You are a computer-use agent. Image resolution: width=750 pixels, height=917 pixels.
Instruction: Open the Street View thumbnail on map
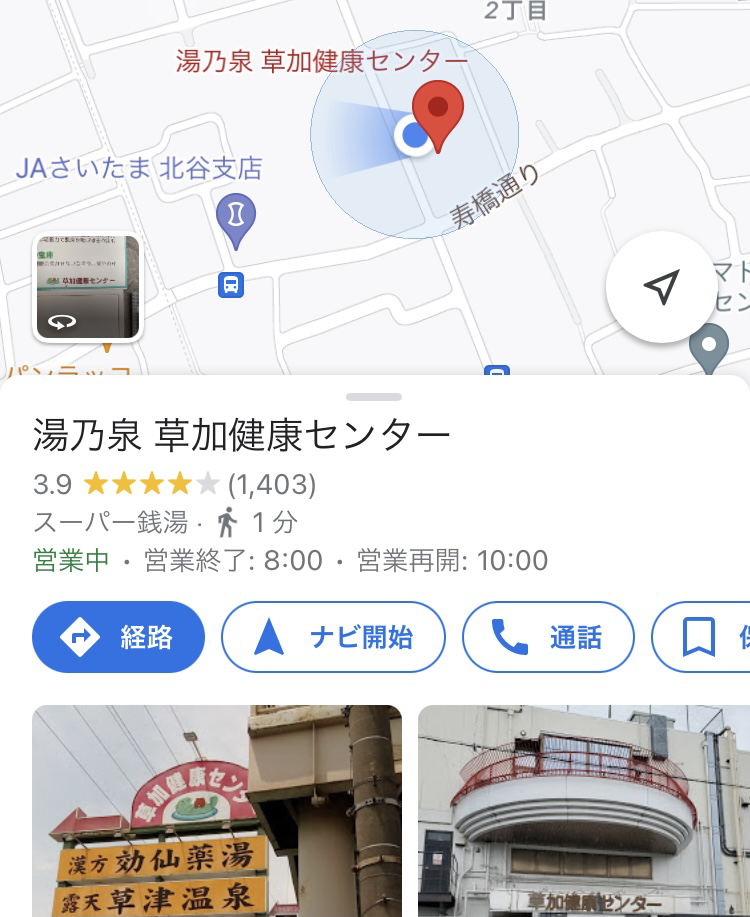[88, 288]
